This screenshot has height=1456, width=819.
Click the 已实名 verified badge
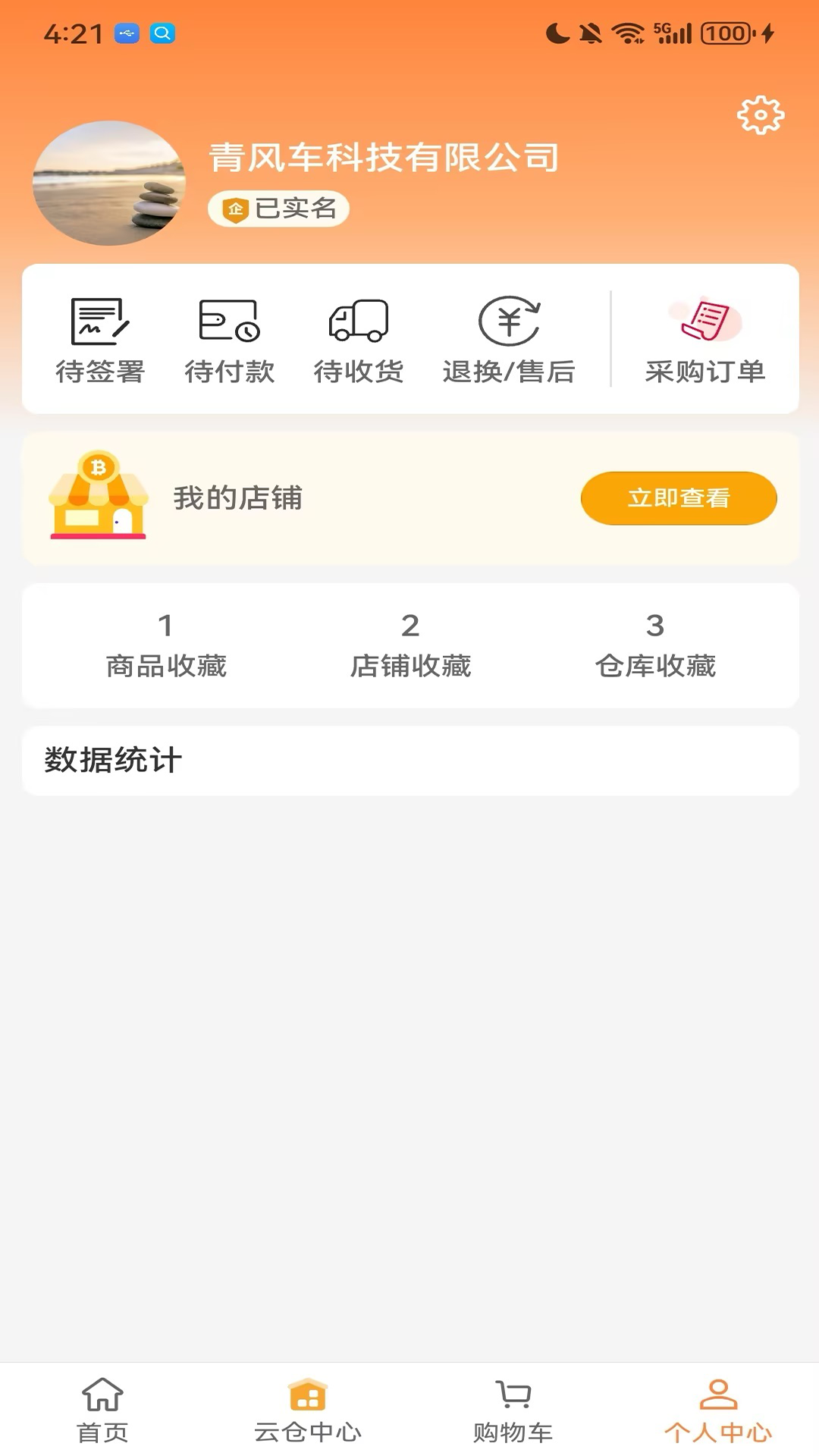278,208
